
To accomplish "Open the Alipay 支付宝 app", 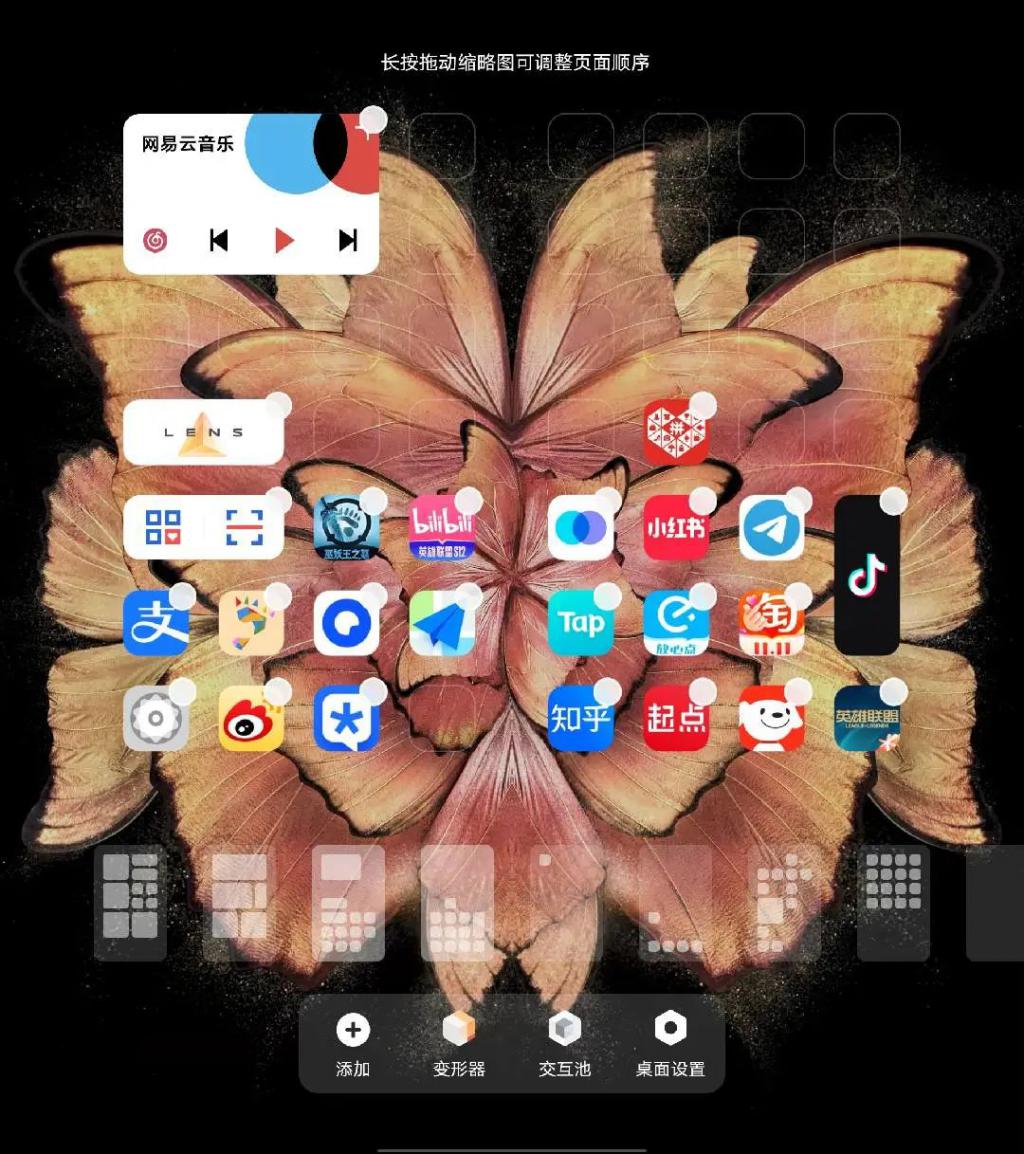I will (x=156, y=623).
